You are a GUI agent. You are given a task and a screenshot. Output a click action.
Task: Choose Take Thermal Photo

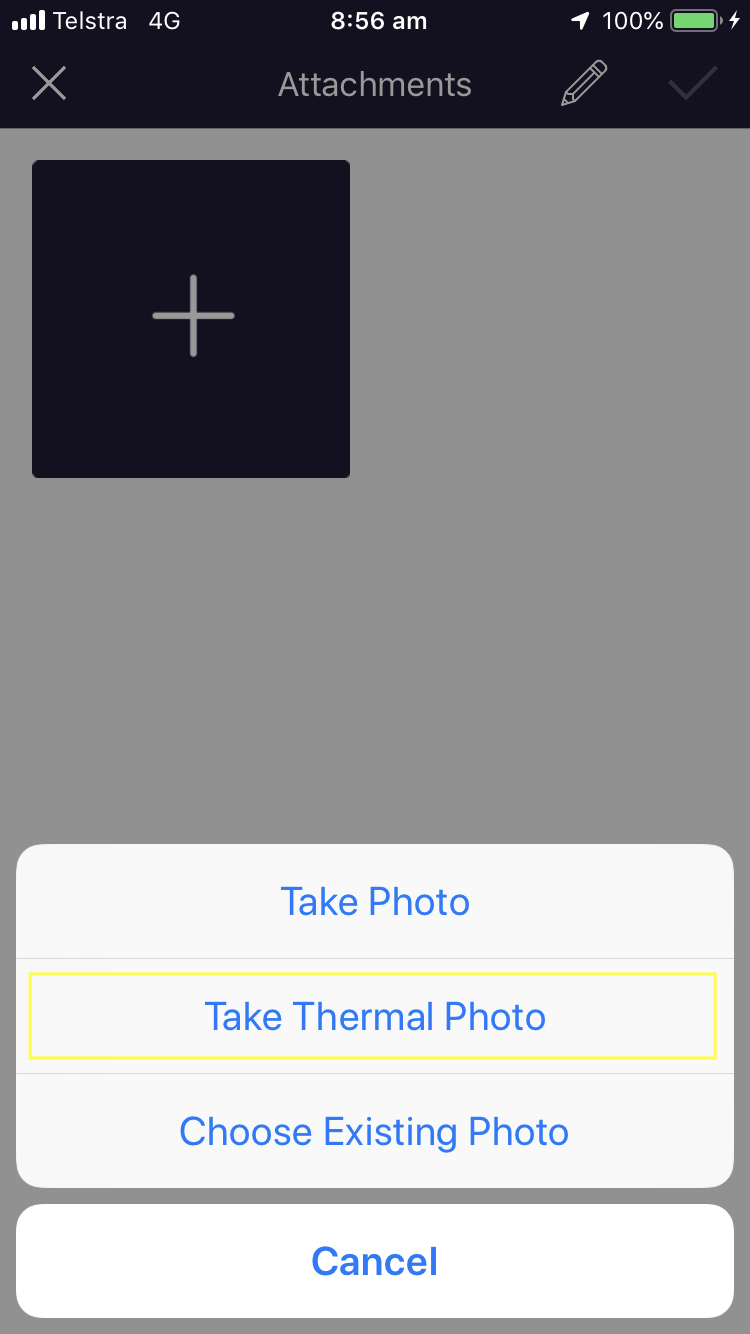coord(375,1016)
